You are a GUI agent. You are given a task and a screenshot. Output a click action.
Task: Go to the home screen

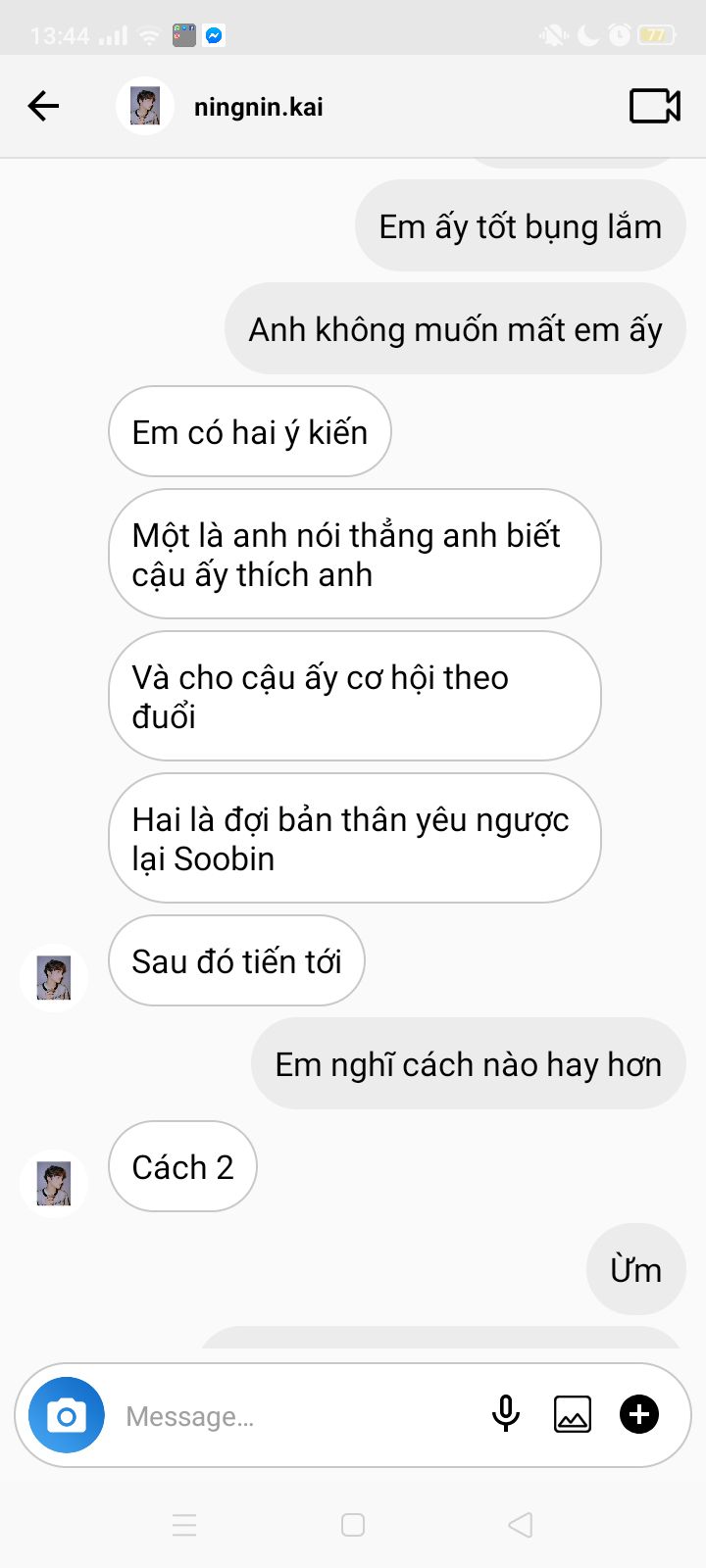coord(353,1525)
